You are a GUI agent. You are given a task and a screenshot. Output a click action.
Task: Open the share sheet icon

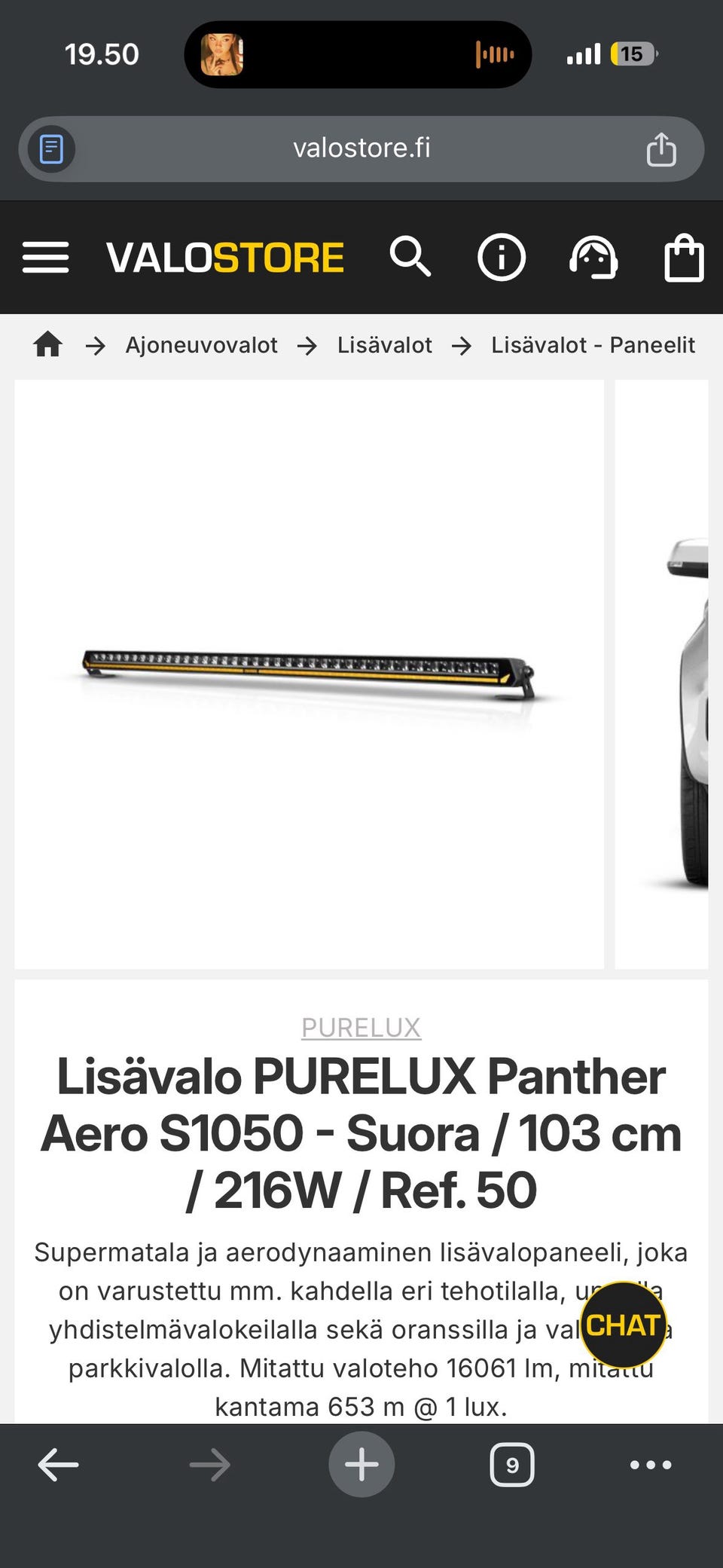662,148
